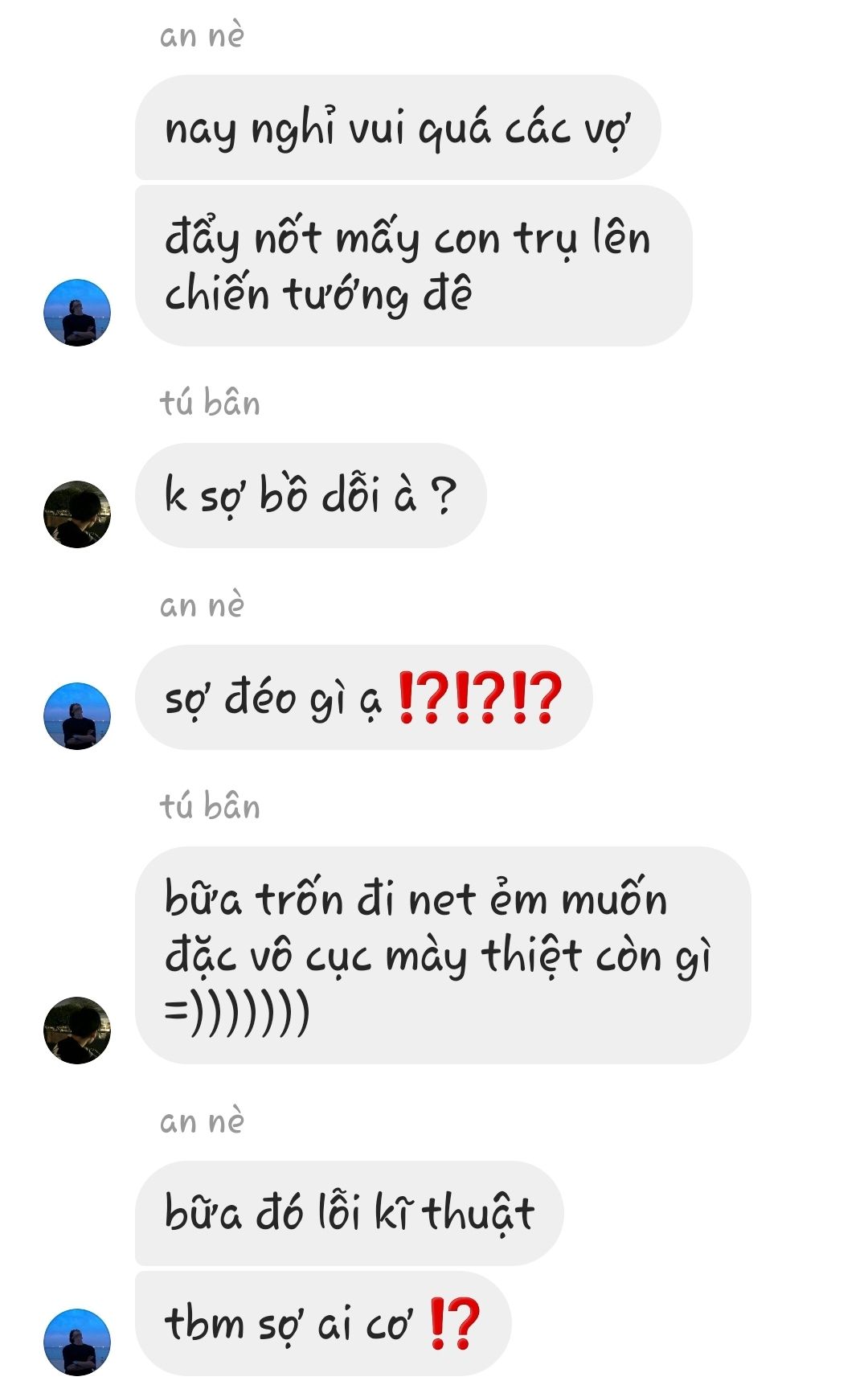This screenshot has height=1385, width=868.
Task: Open an nè's avatar beside "chiến tướng đê" message
Action: point(77,313)
